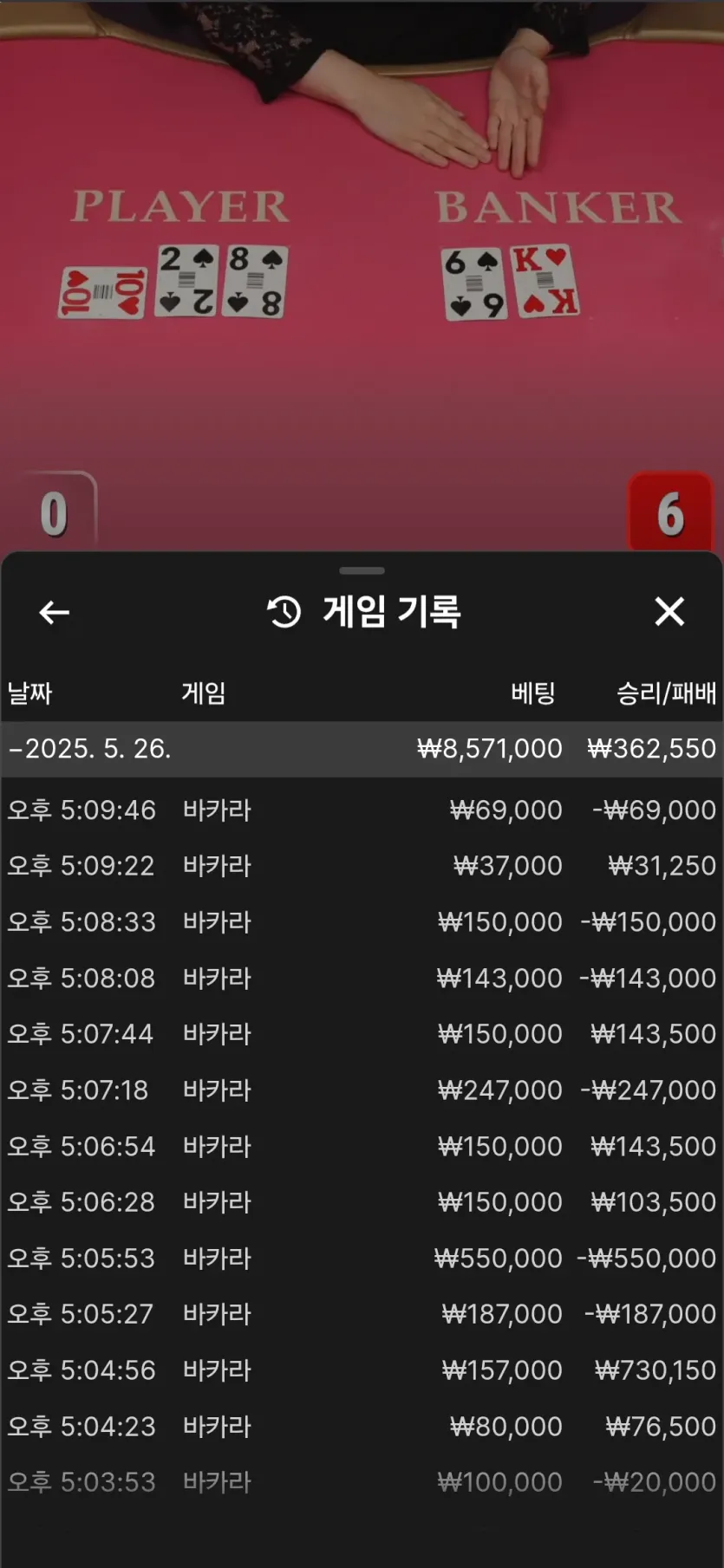Select the 오후 5:08:08 game entry
This screenshot has width=724, height=1568.
pyautogui.click(x=362, y=979)
